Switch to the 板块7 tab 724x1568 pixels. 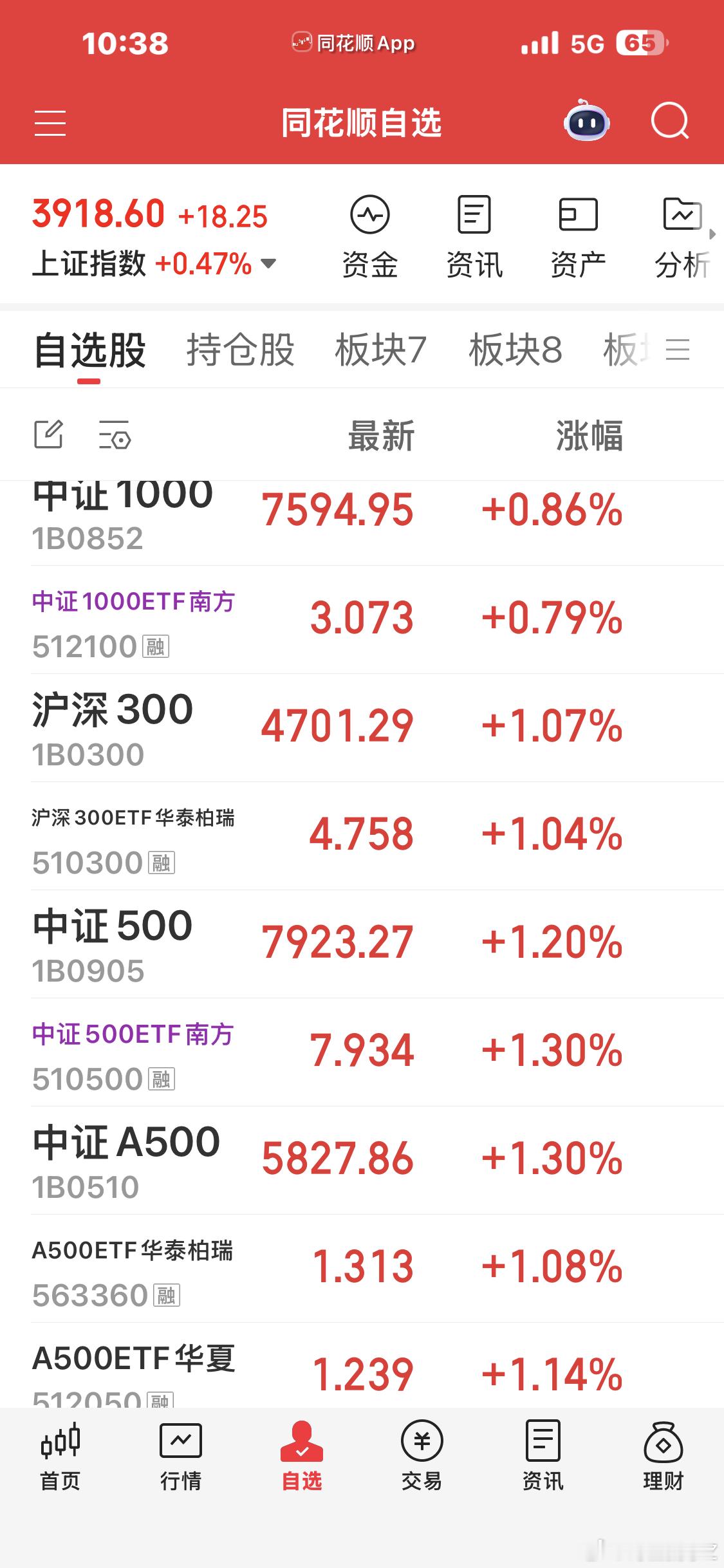tap(381, 350)
